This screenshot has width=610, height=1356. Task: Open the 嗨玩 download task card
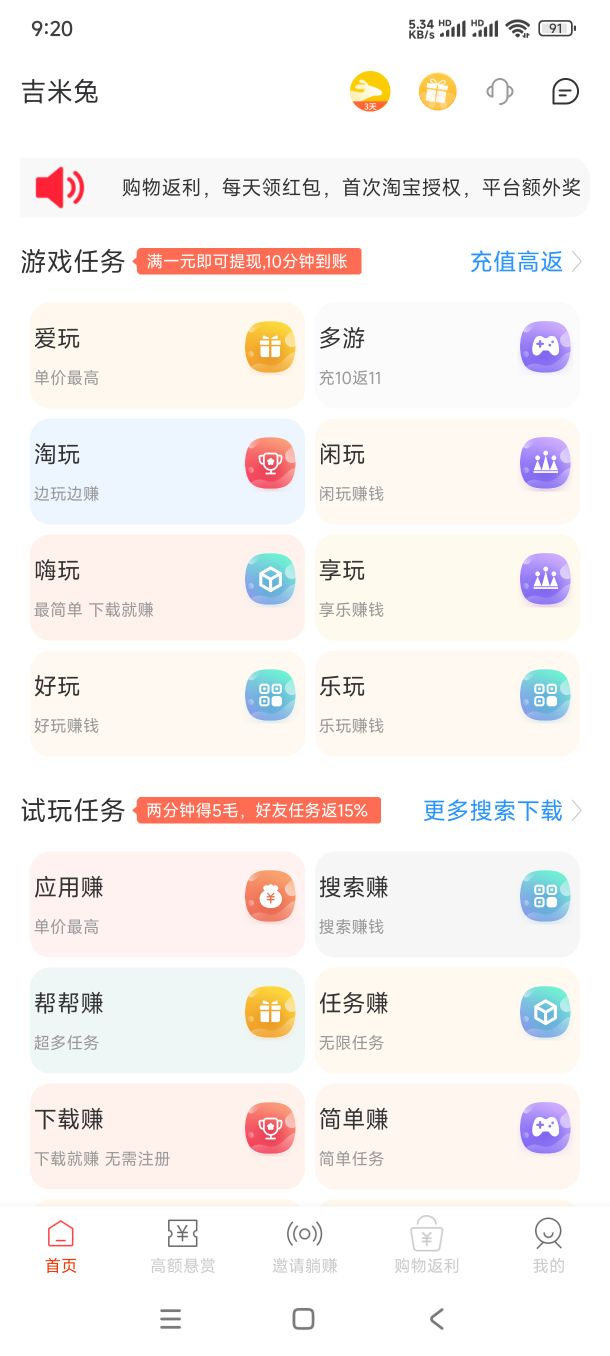(167, 587)
